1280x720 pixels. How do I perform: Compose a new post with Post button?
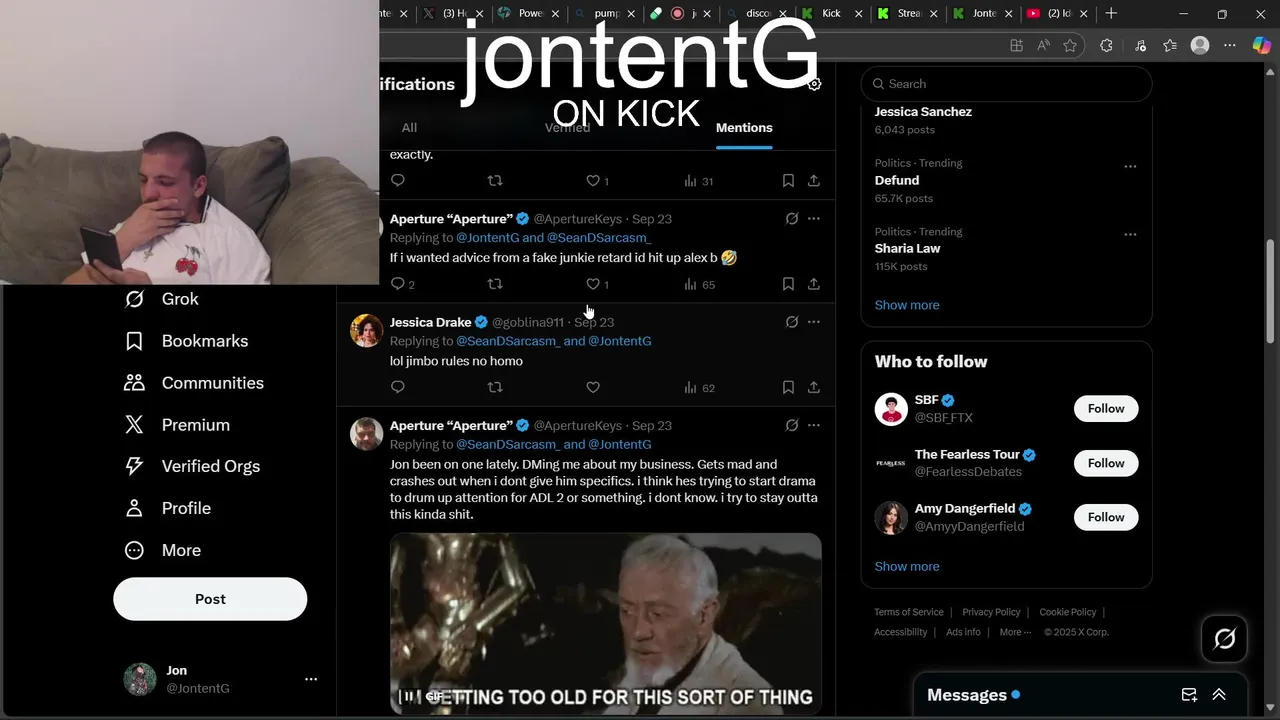coord(210,599)
